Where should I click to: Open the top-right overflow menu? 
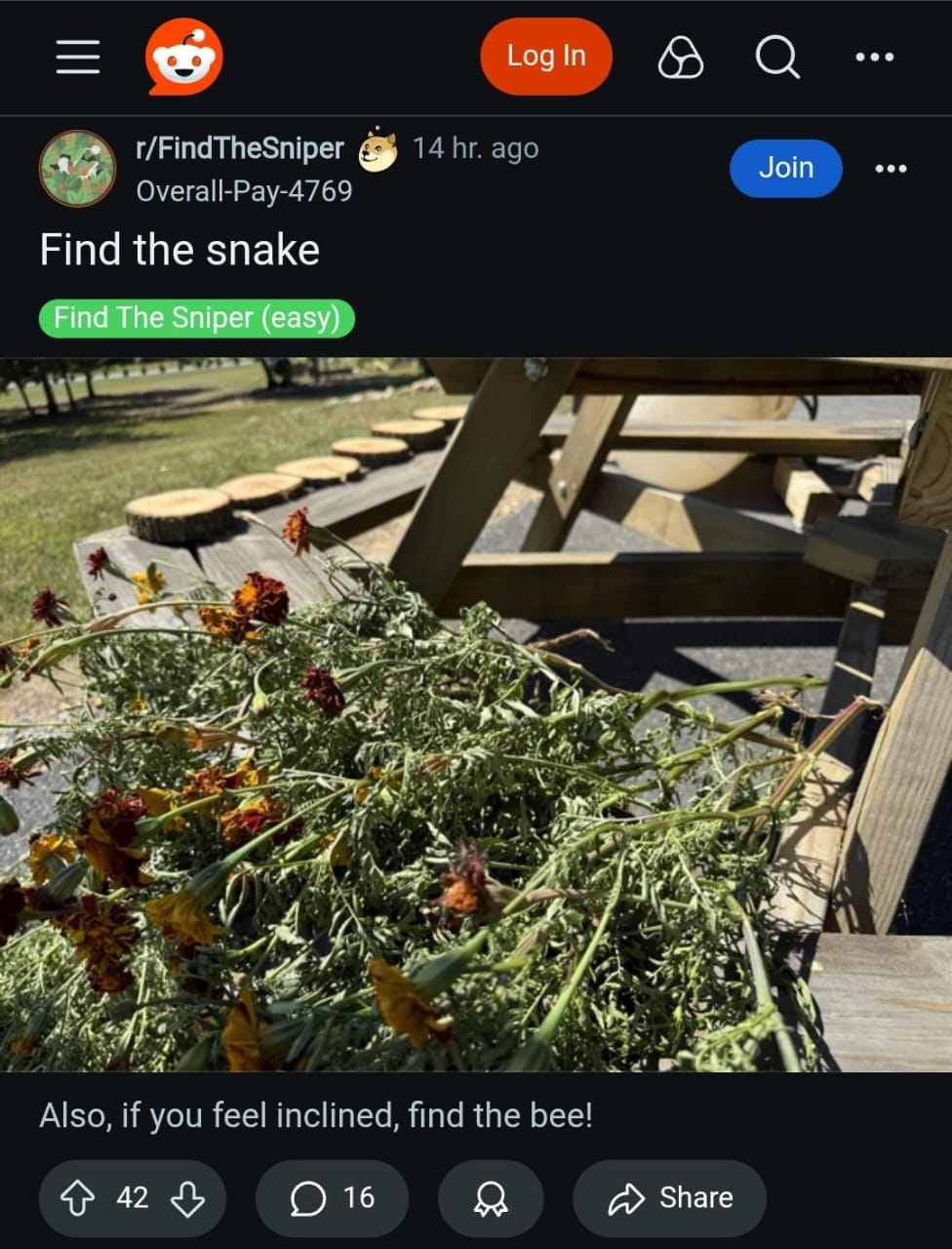(x=874, y=57)
